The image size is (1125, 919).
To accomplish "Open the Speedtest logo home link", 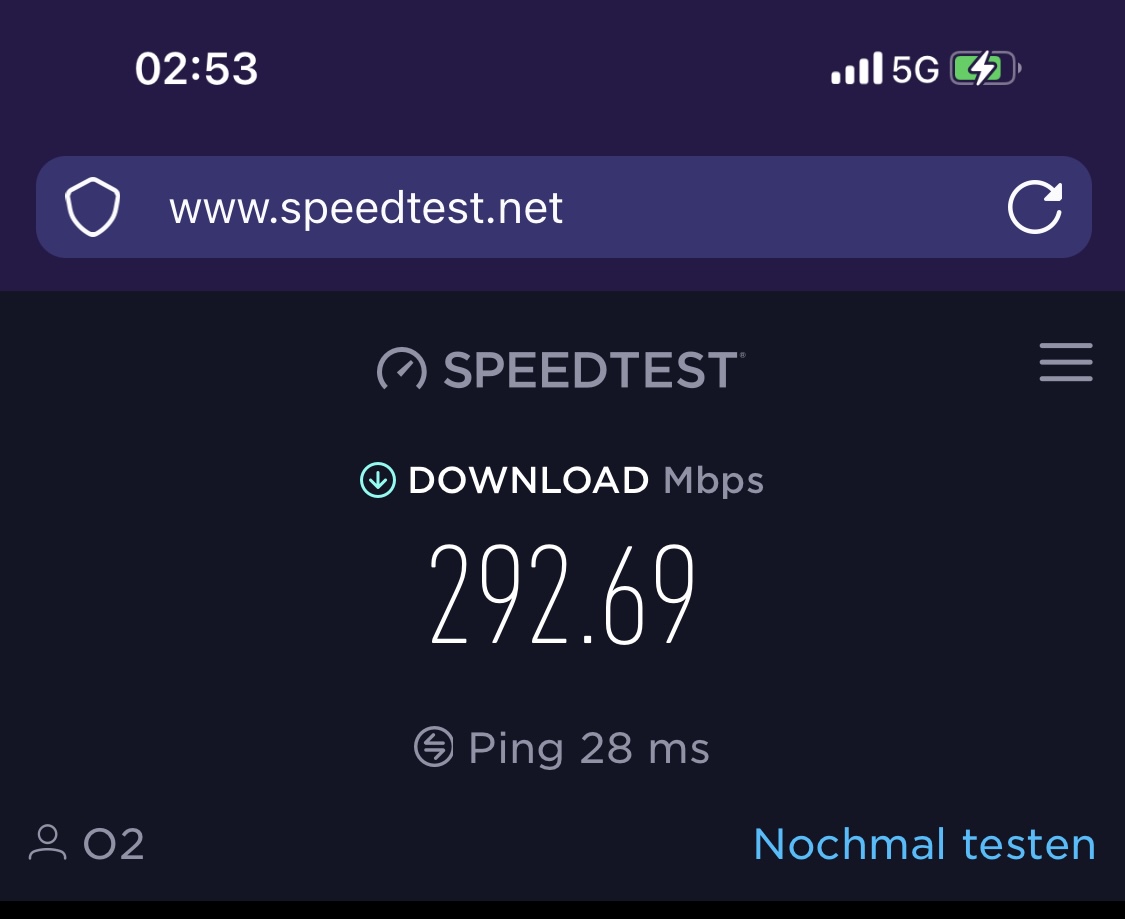I will (x=561, y=370).
